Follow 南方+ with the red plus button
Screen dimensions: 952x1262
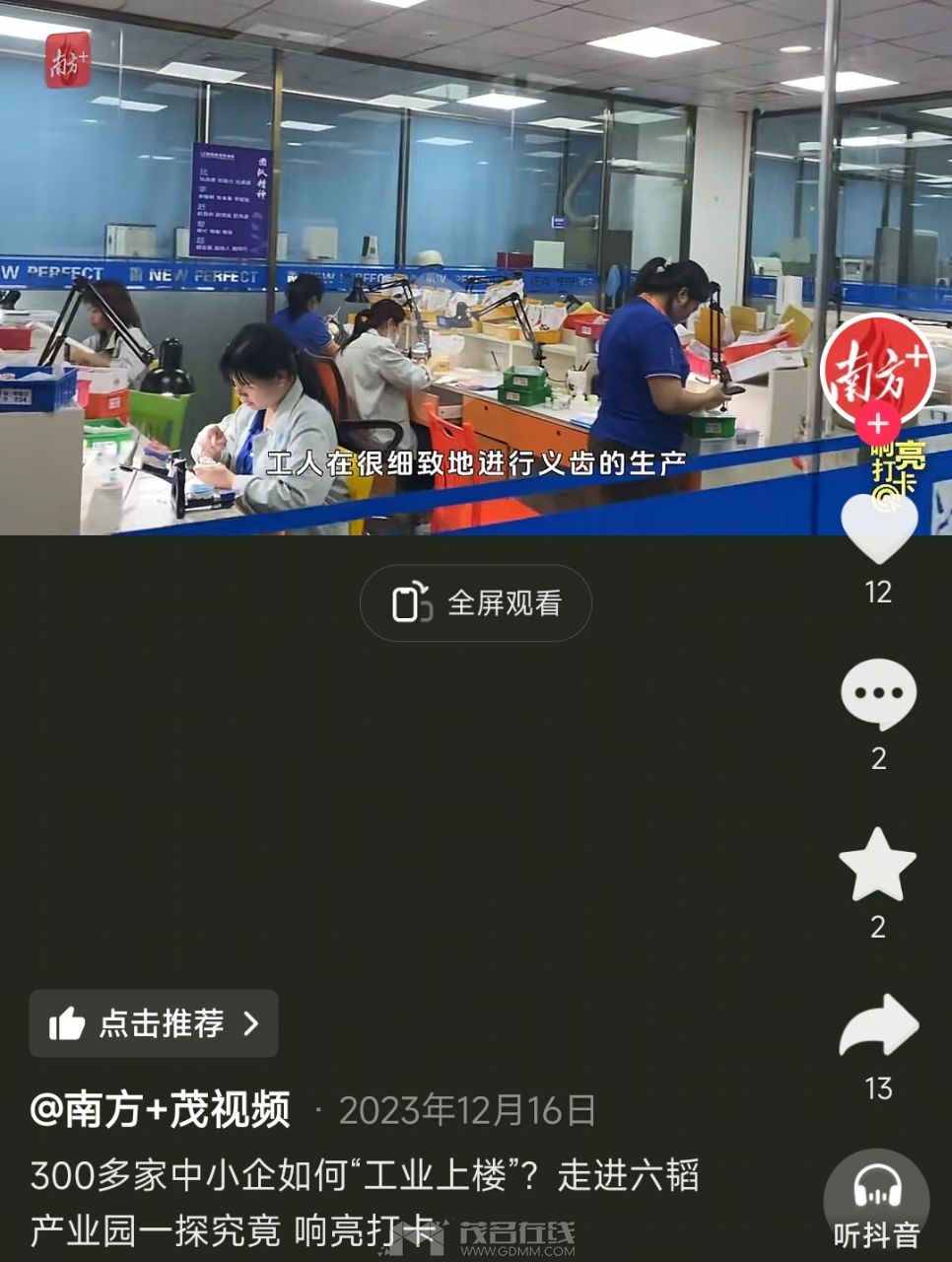877,425
